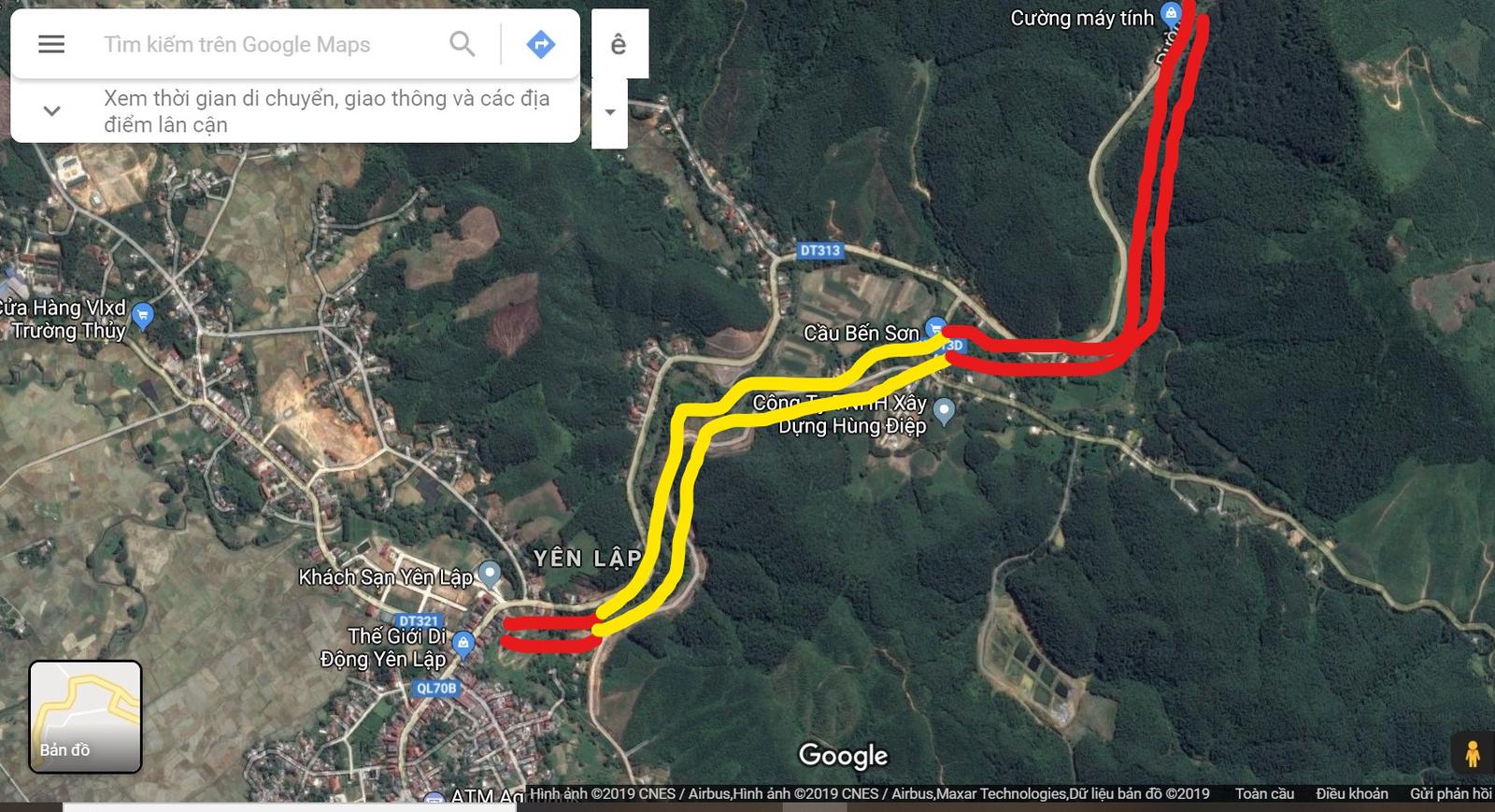Switch to the Bản đồ map view
The width and height of the screenshot is (1495, 812).
click(85, 716)
